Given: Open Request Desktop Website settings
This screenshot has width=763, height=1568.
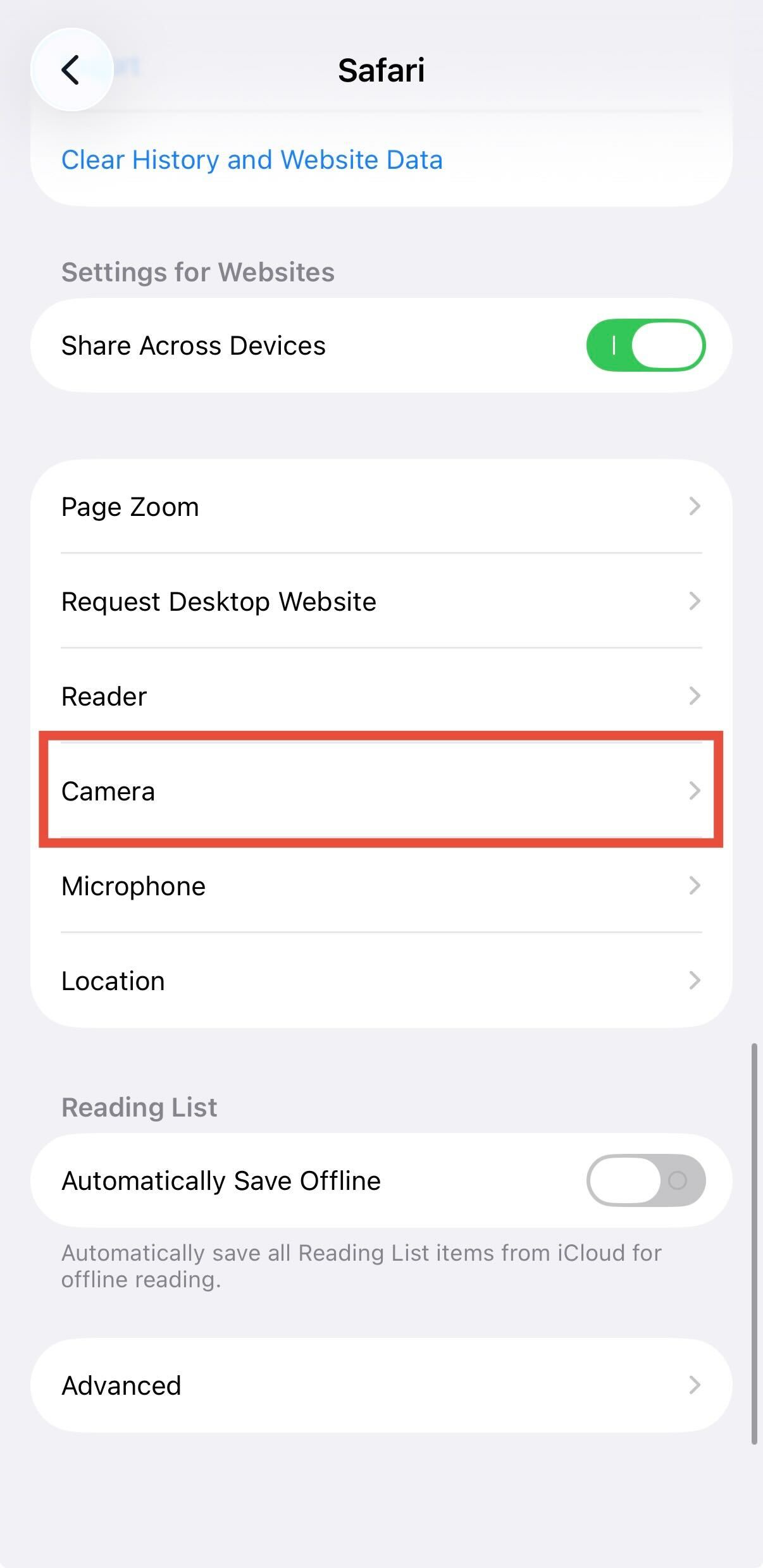Looking at the screenshot, I should pos(381,601).
